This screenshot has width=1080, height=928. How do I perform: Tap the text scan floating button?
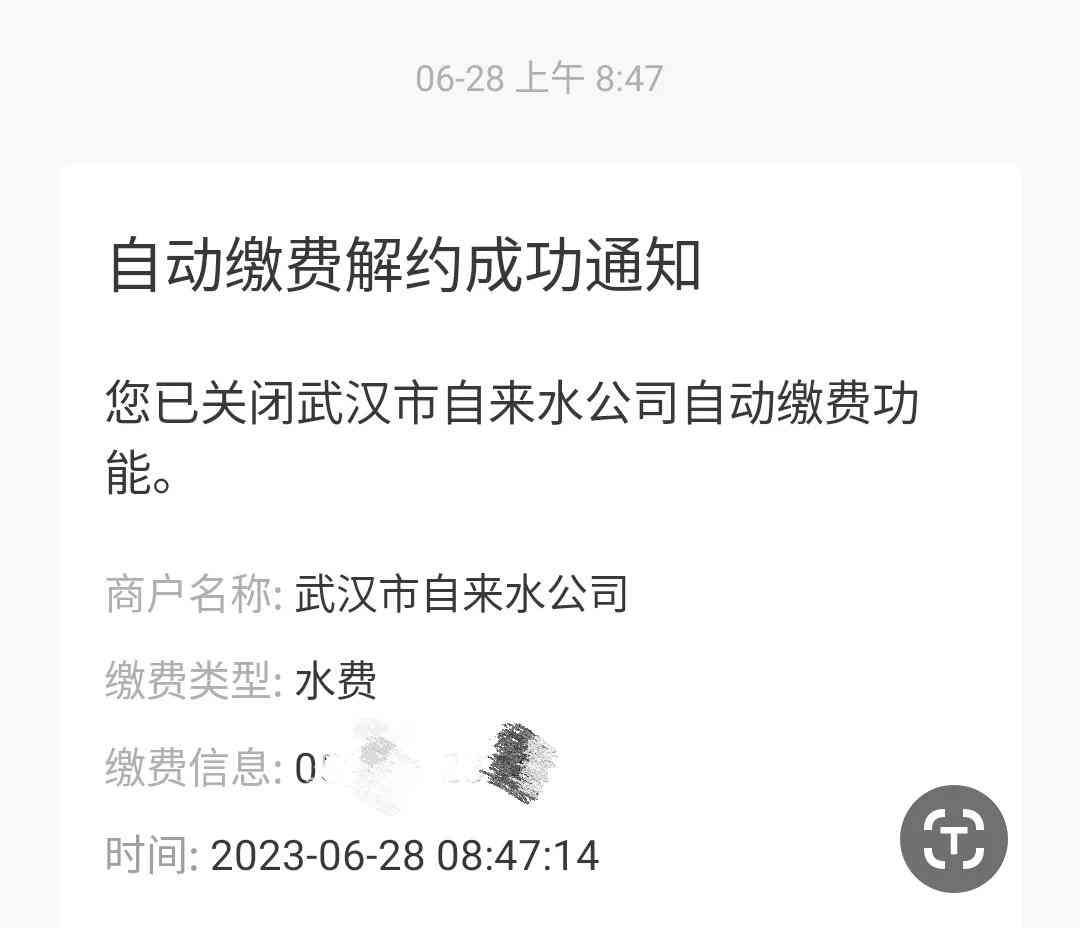pyautogui.click(x=953, y=839)
